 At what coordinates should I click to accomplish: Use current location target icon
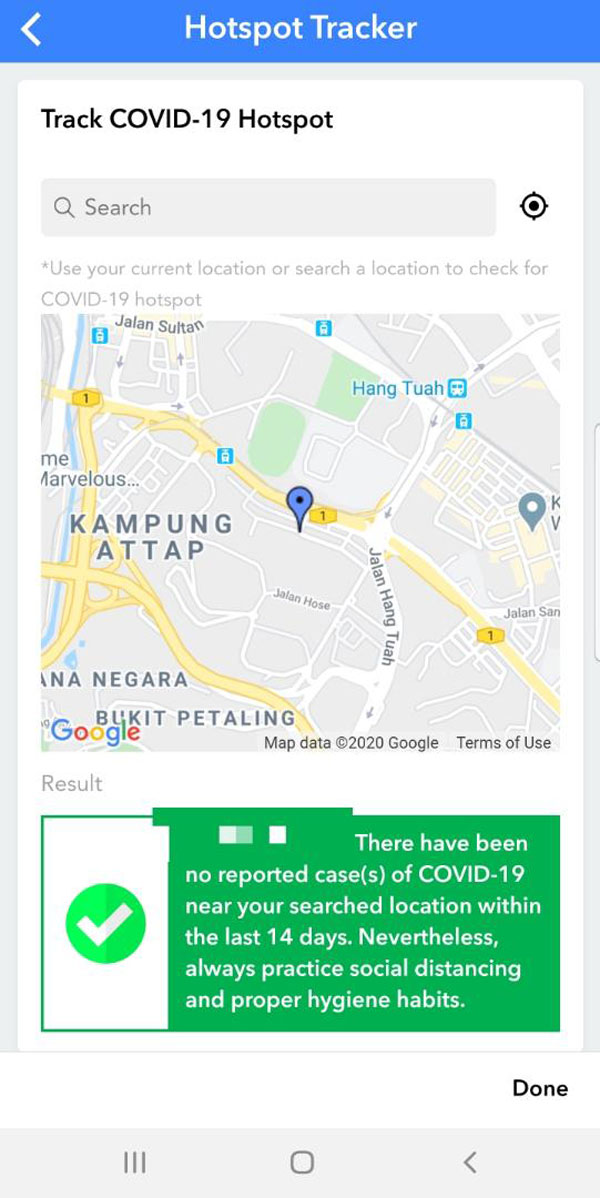click(x=535, y=206)
